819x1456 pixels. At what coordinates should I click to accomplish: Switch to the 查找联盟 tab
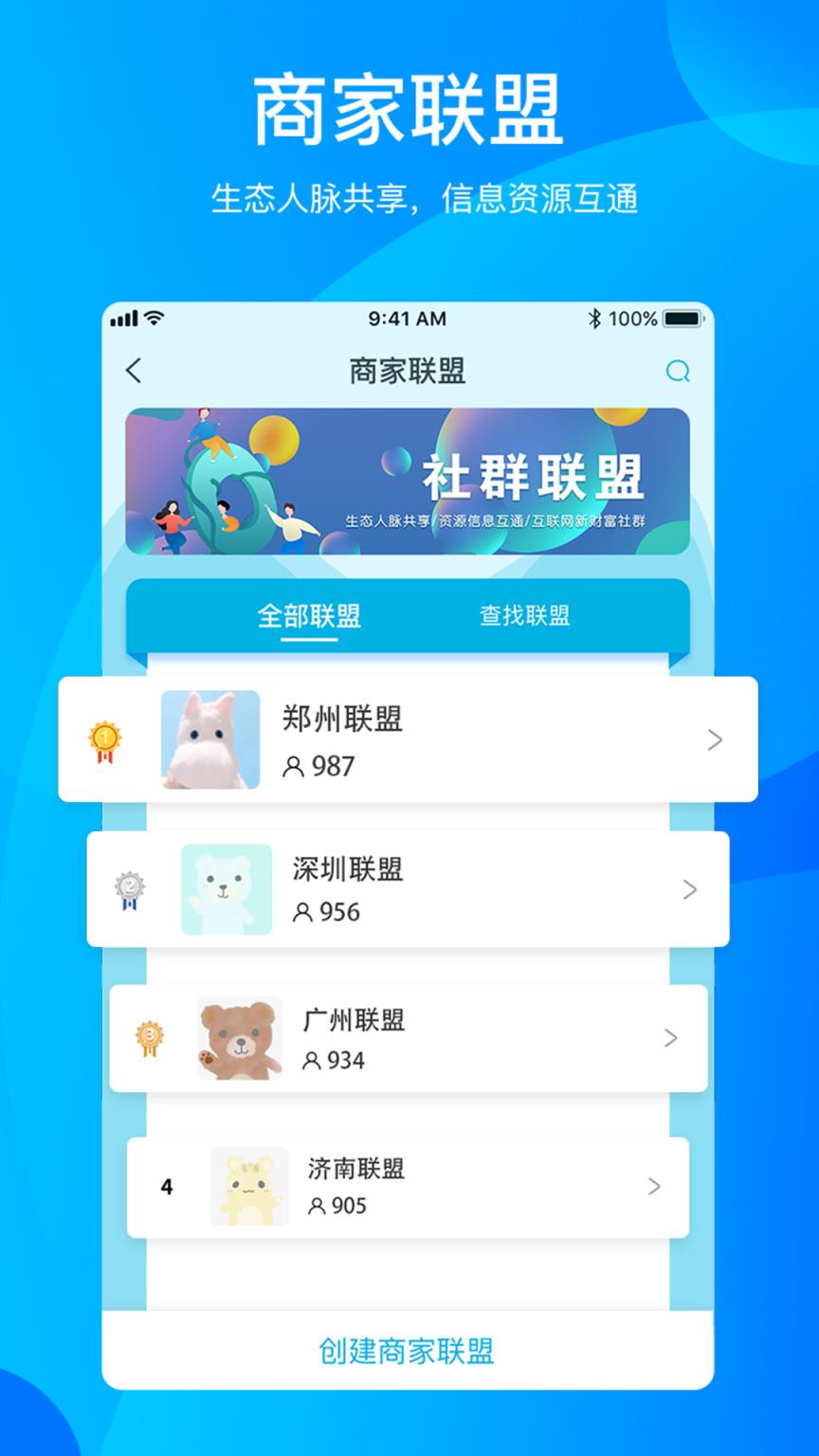click(528, 615)
